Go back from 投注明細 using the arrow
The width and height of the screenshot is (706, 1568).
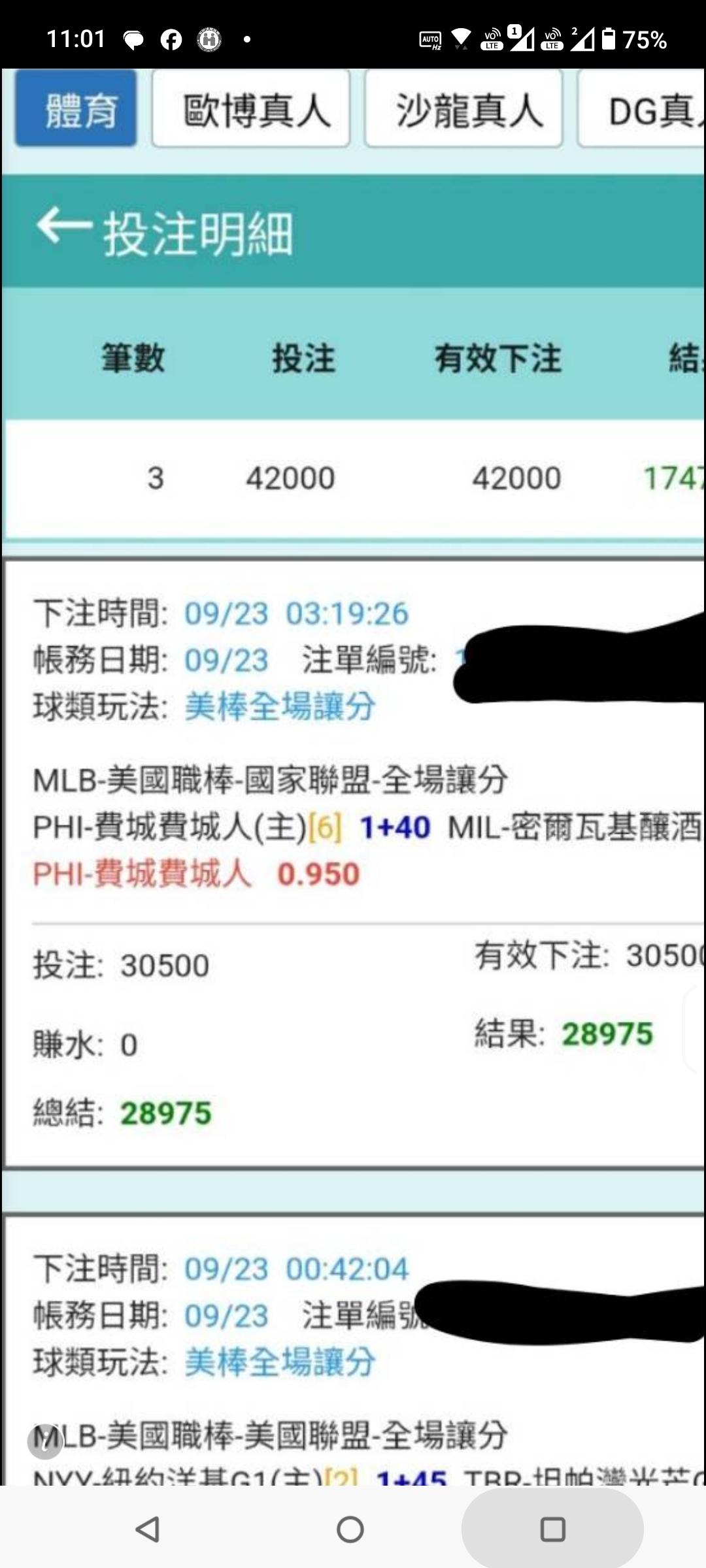click(64, 226)
